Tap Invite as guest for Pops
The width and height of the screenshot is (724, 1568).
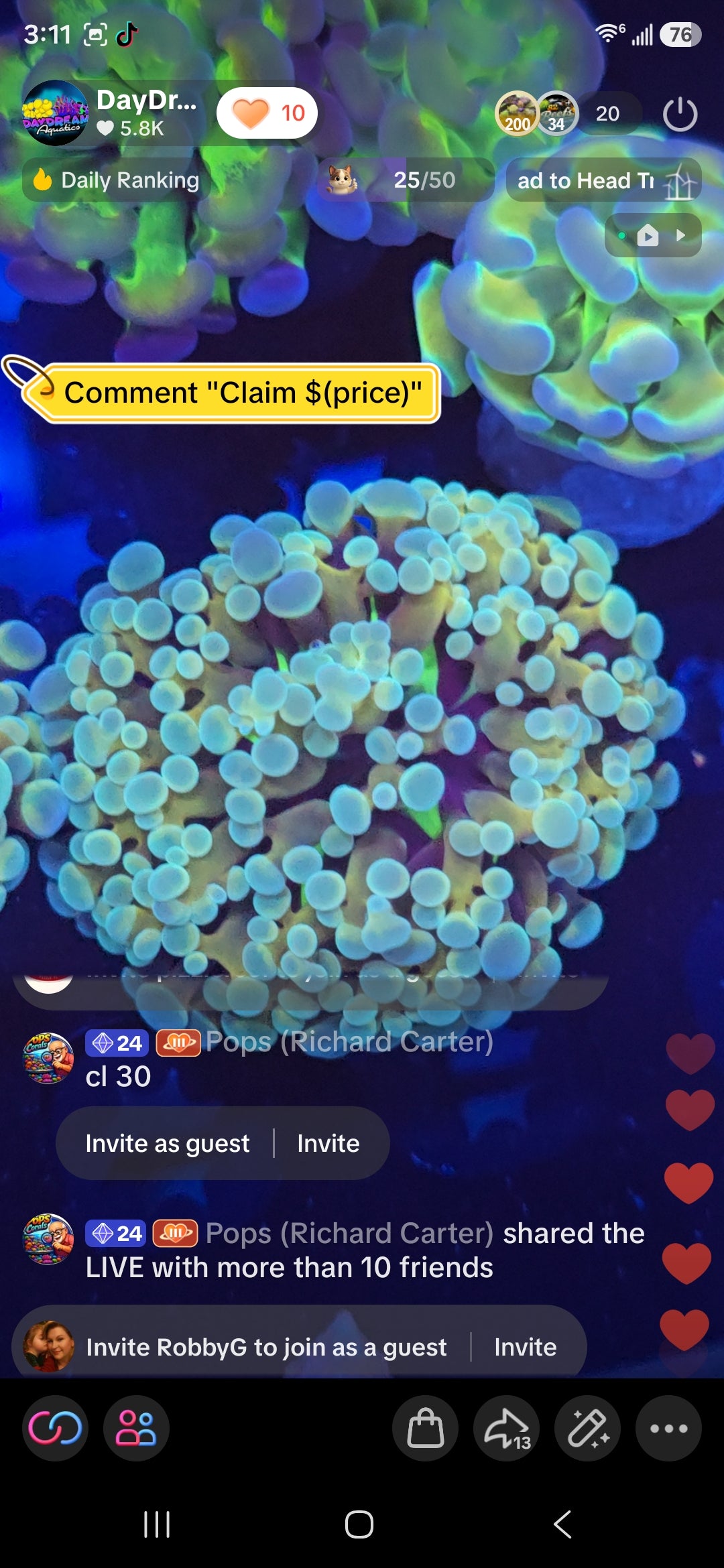click(x=167, y=1143)
